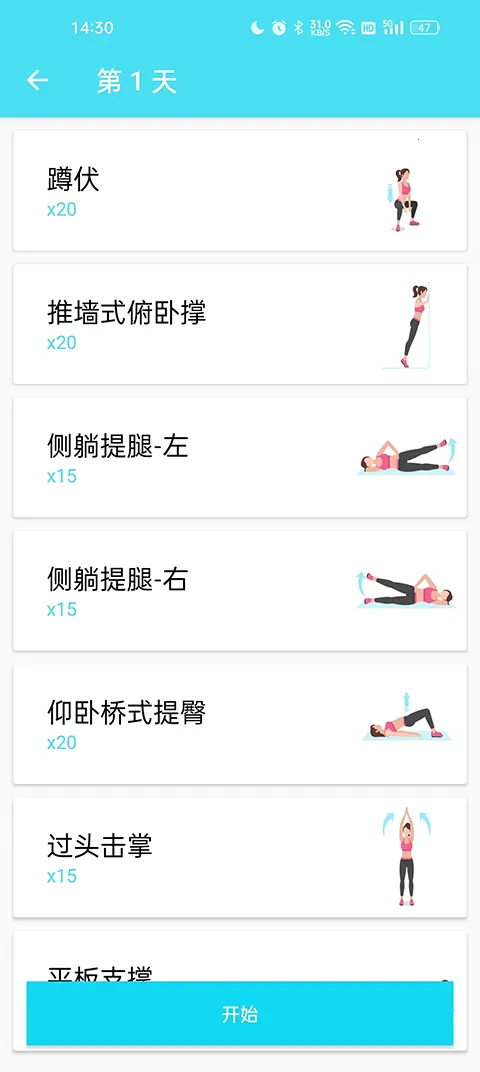View the 仰卧桥式提臀 exercise details

(240, 724)
